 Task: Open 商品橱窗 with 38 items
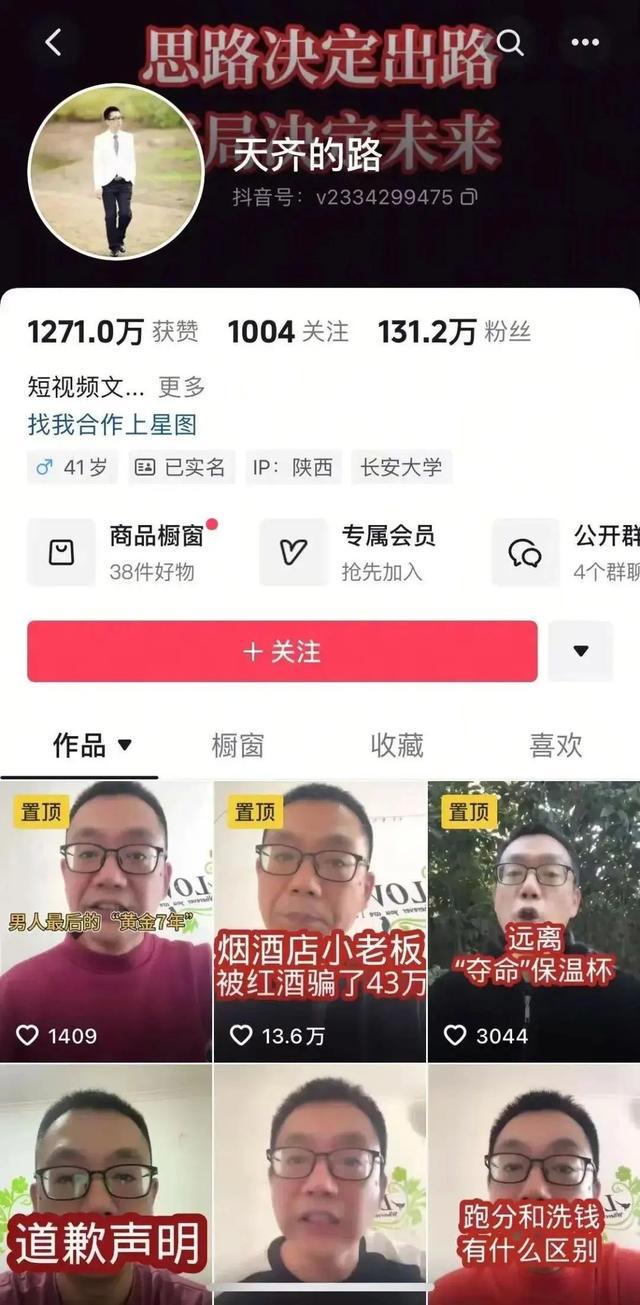[120, 552]
